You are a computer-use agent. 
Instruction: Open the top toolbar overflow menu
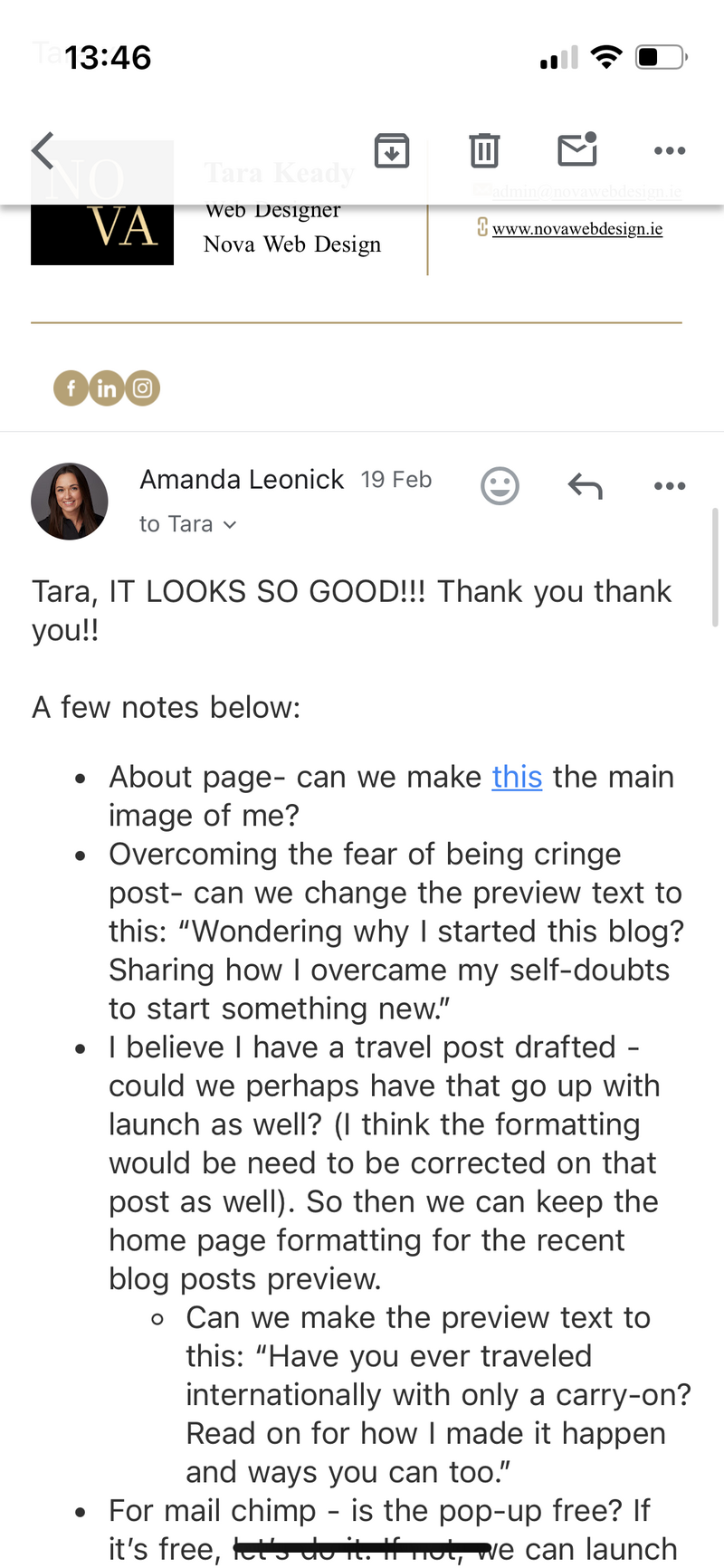(670, 150)
